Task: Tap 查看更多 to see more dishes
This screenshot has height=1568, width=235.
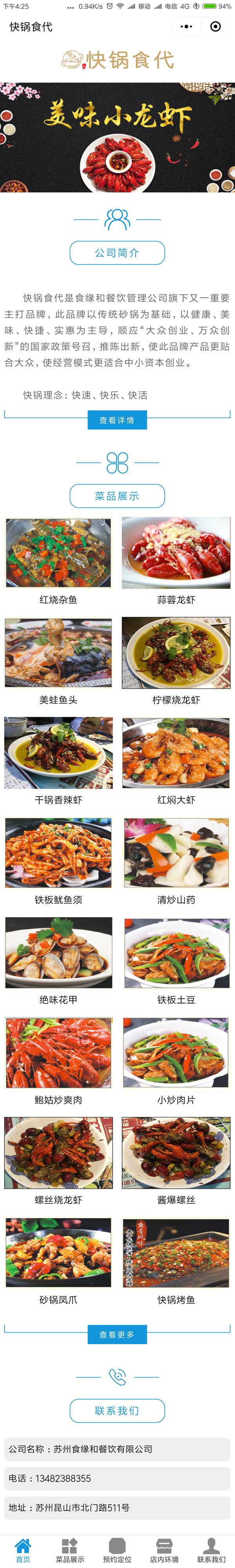Action: tap(117, 1334)
